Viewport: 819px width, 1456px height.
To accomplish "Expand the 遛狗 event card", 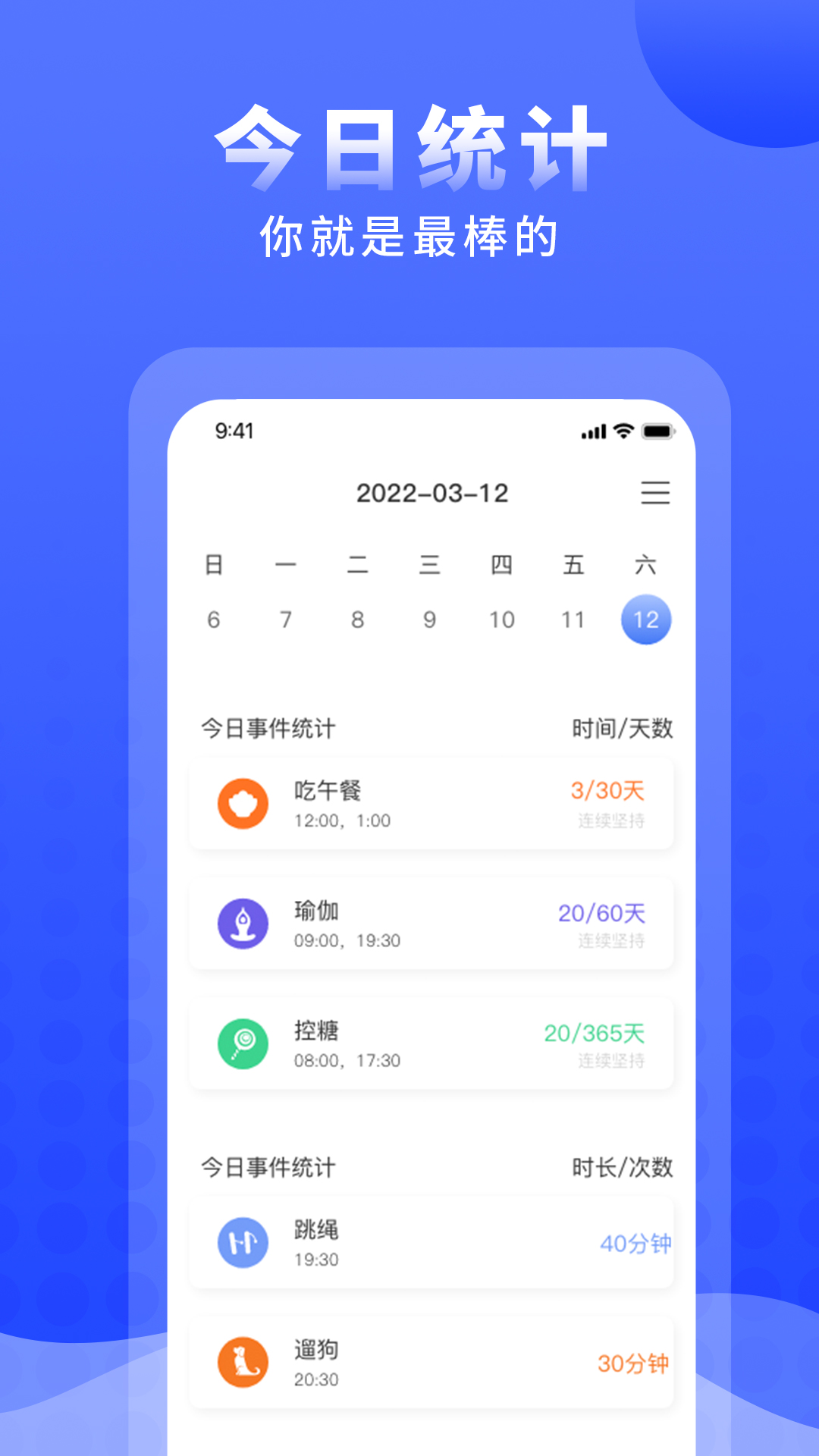I will tap(431, 1361).
